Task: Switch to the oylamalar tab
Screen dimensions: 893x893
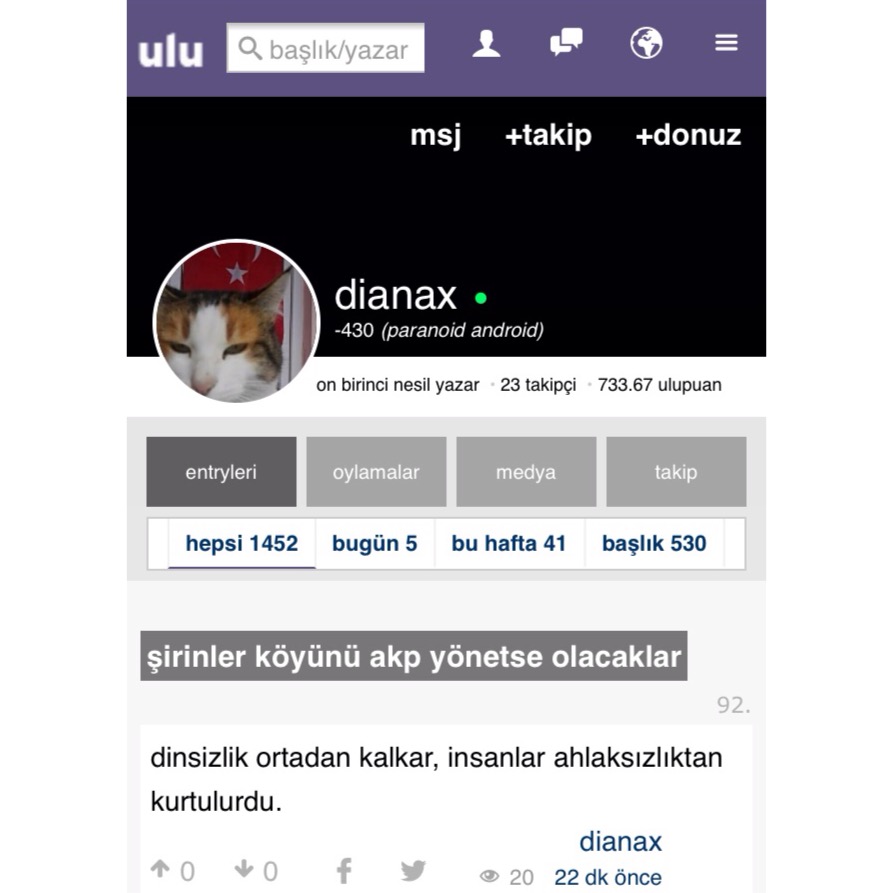Action: click(376, 472)
